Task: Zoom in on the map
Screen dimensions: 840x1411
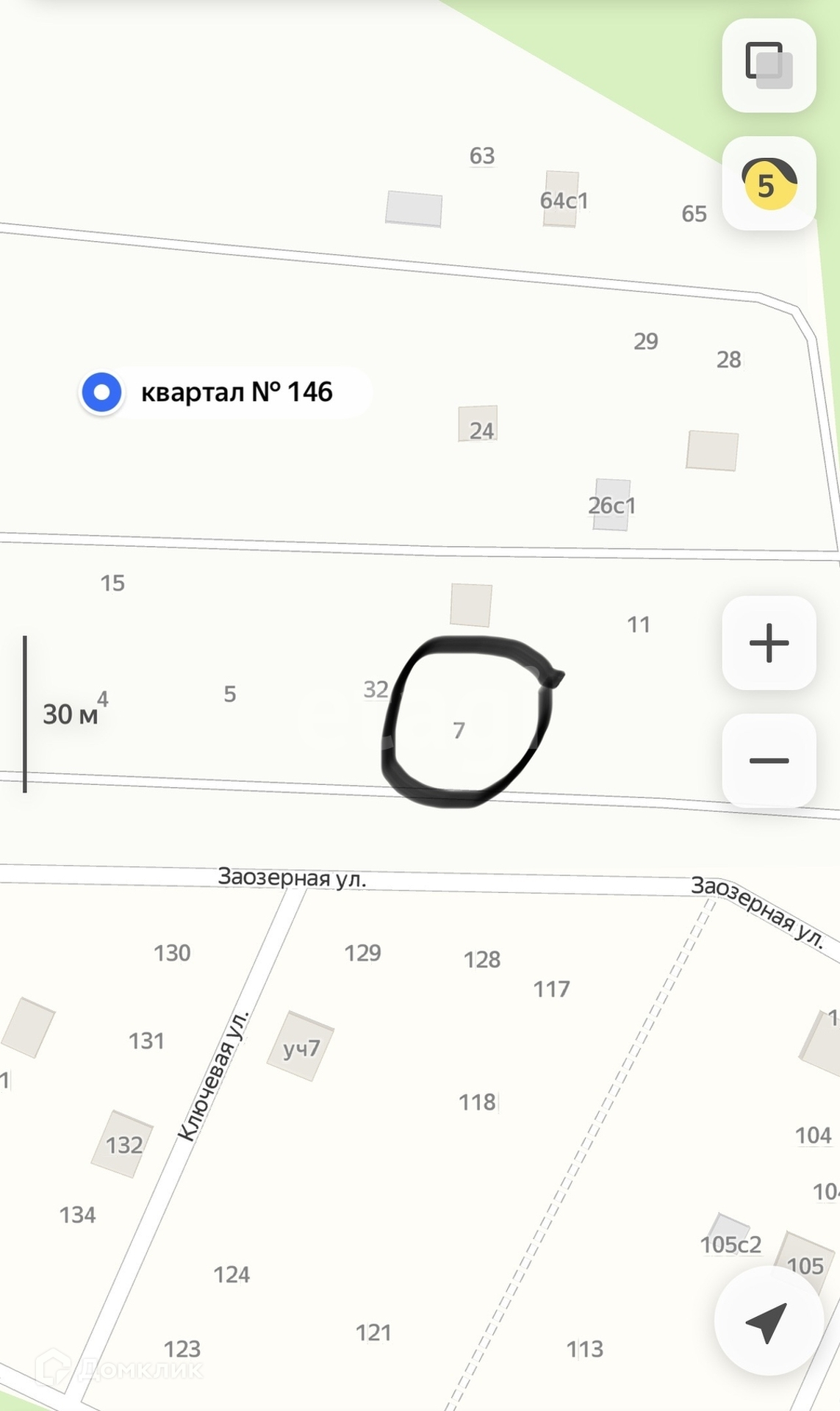Action: point(769,643)
